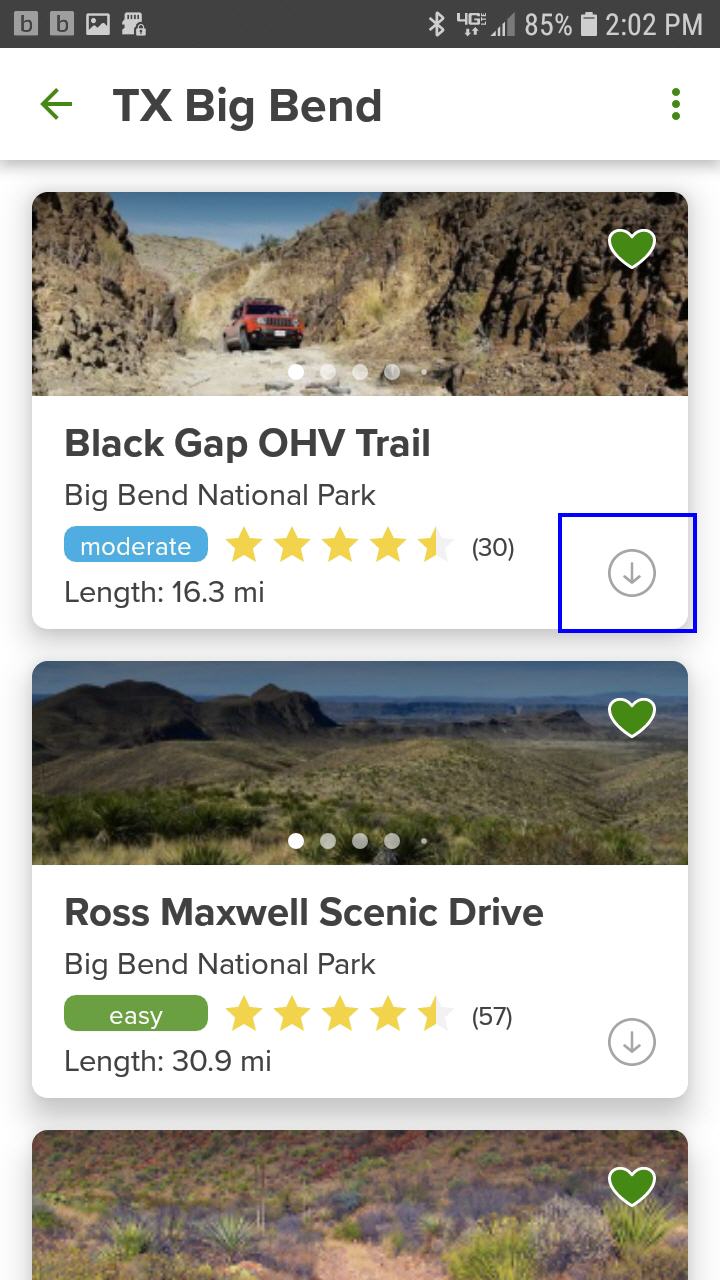This screenshot has height=1280, width=720.
Task: Open the Ross Maxwell Scenic Drive card
Action: click(x=360, y=879)
